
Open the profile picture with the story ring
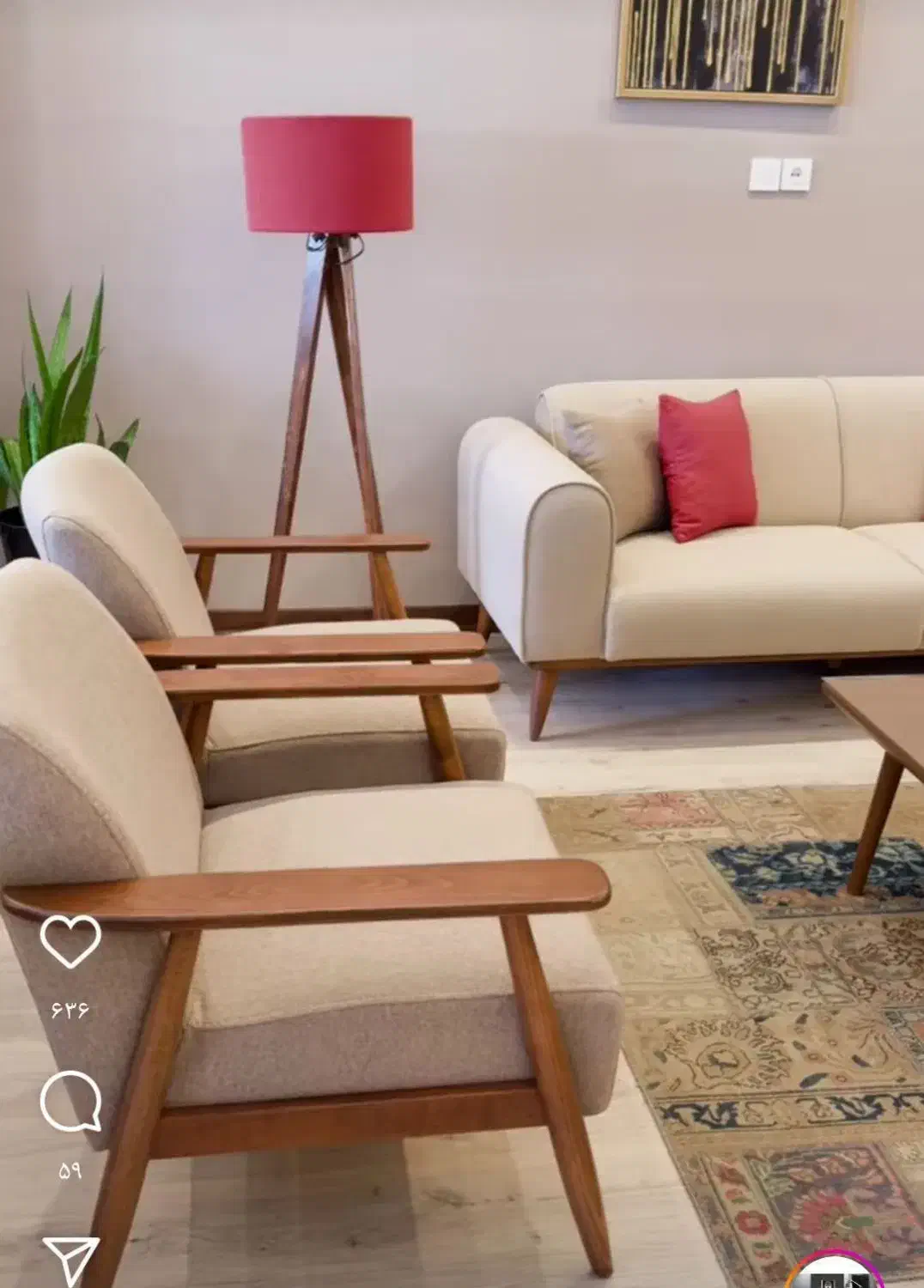tap(835, 1278)
